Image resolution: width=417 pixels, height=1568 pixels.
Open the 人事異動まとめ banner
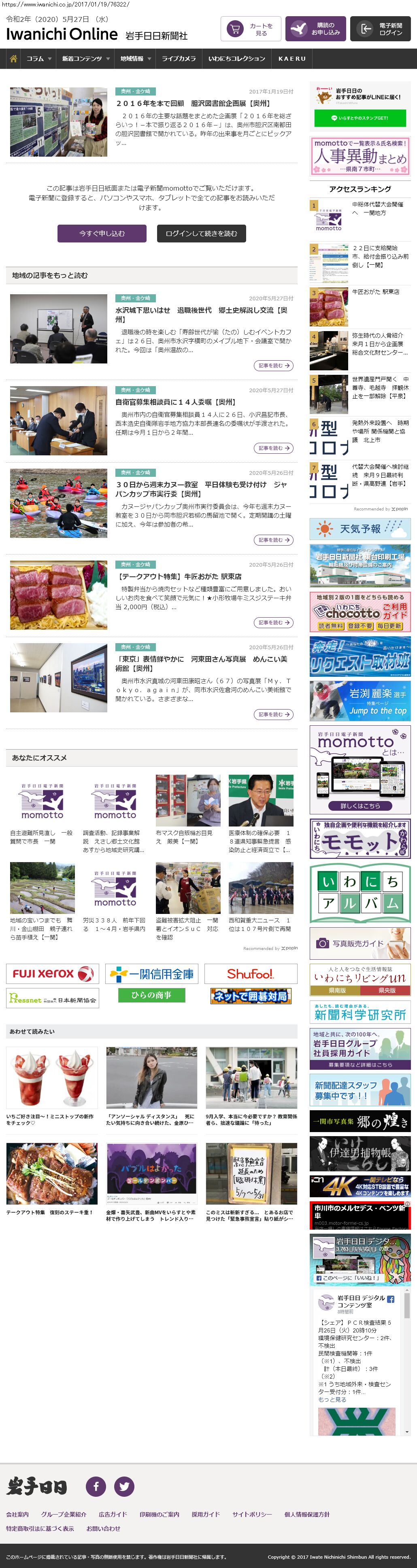[359, 156]
